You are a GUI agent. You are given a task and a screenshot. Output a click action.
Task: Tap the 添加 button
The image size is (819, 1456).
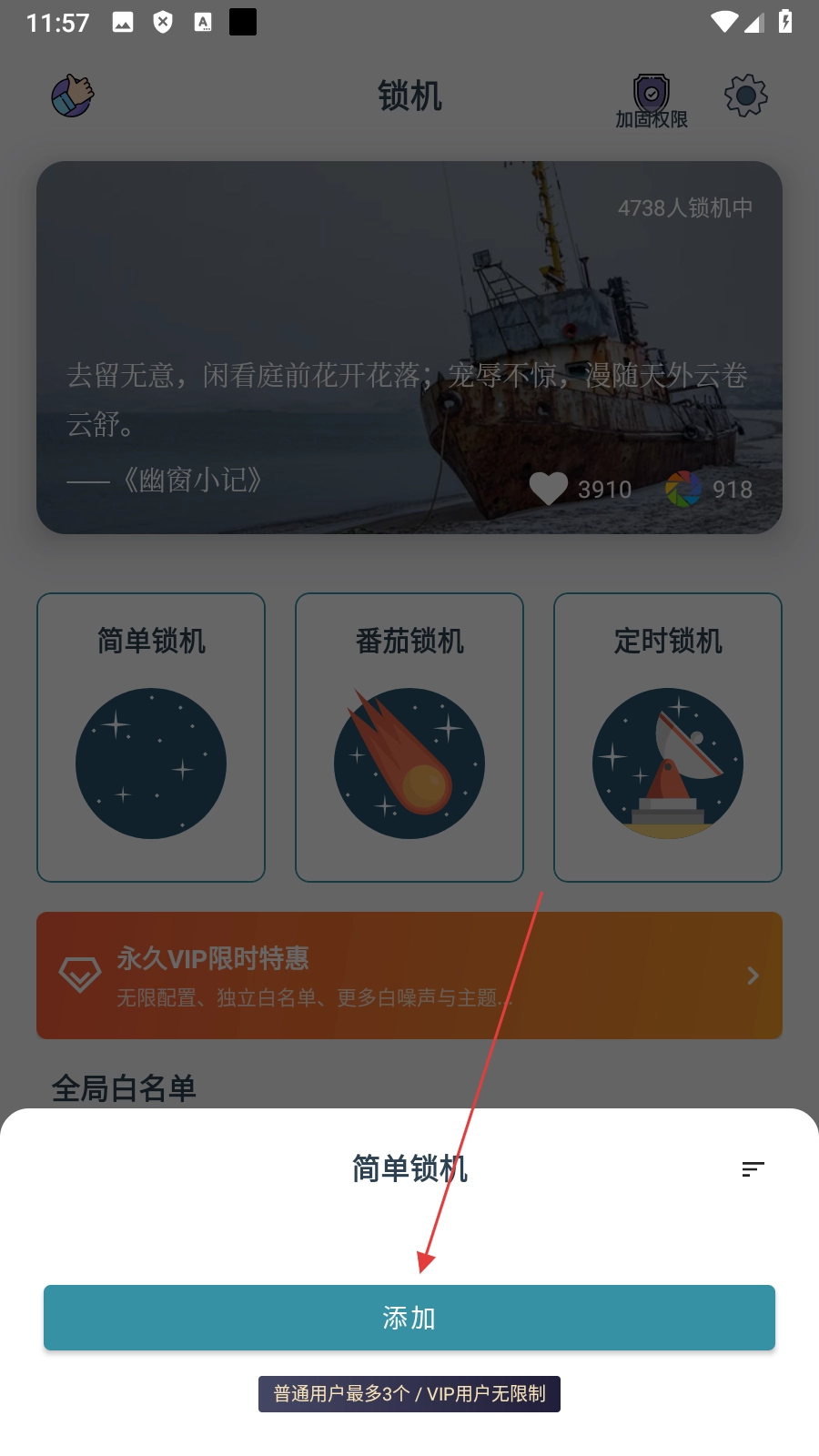coord(409,1317)
